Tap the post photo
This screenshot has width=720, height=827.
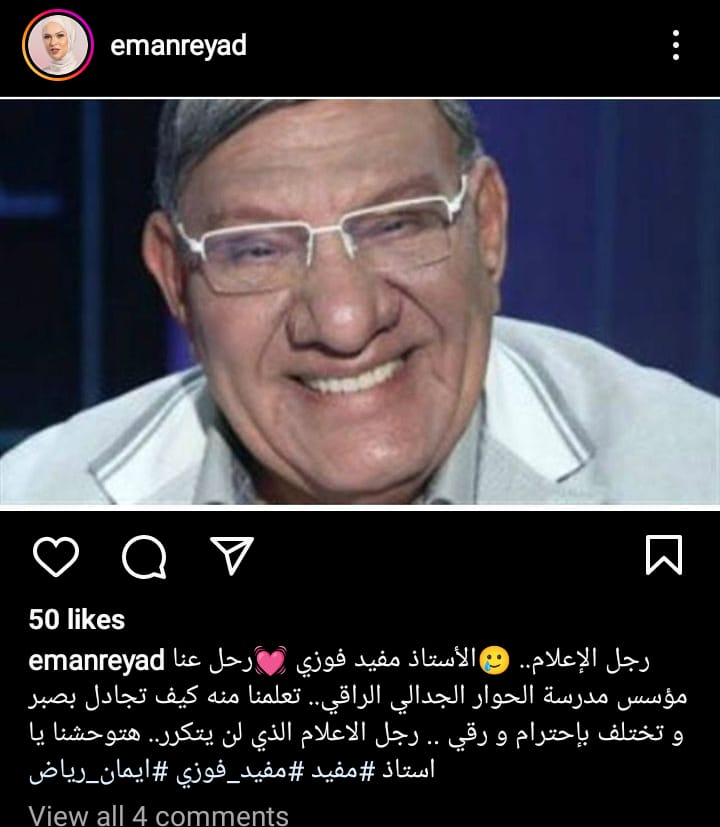pos(360,302)
